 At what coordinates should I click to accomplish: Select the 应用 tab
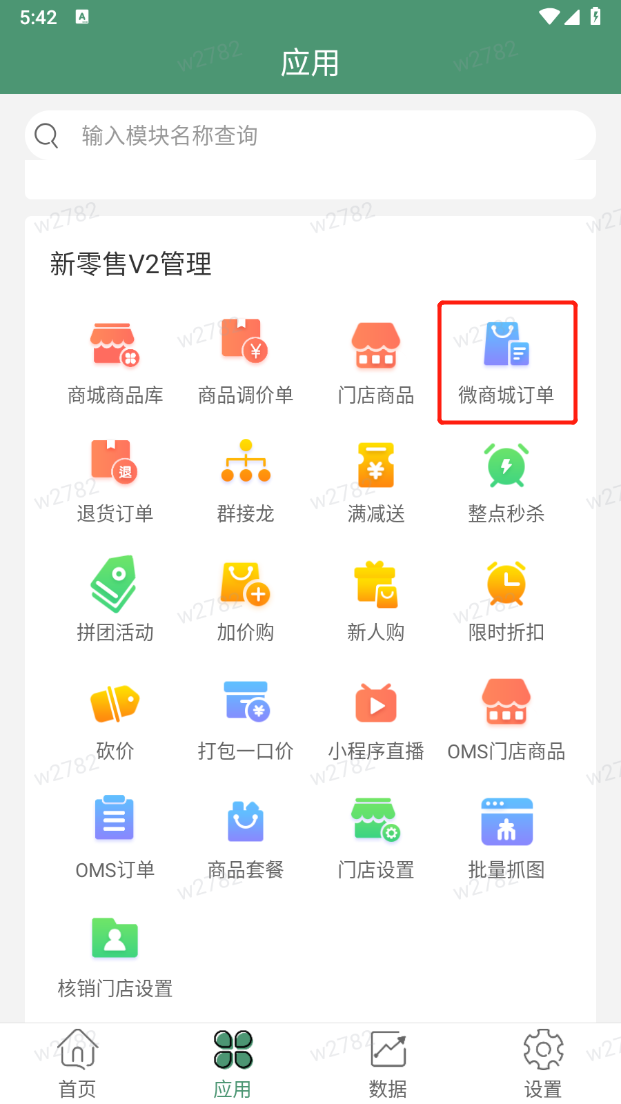(x=233, y=1064)
